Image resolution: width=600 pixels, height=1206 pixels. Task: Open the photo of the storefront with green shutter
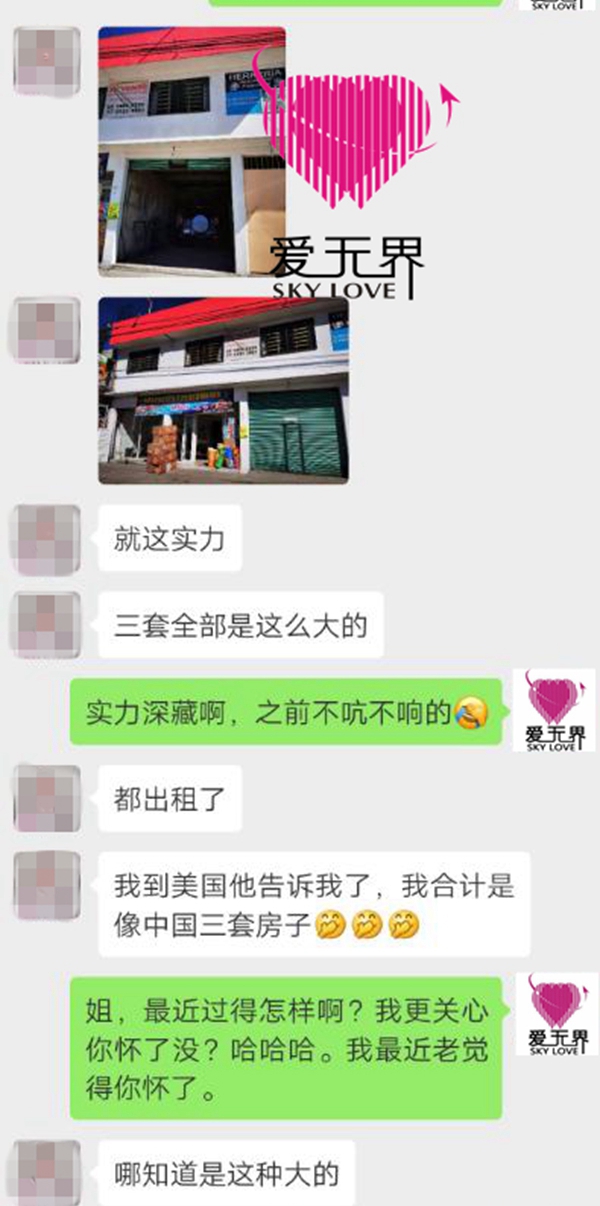tap(223, 390)
